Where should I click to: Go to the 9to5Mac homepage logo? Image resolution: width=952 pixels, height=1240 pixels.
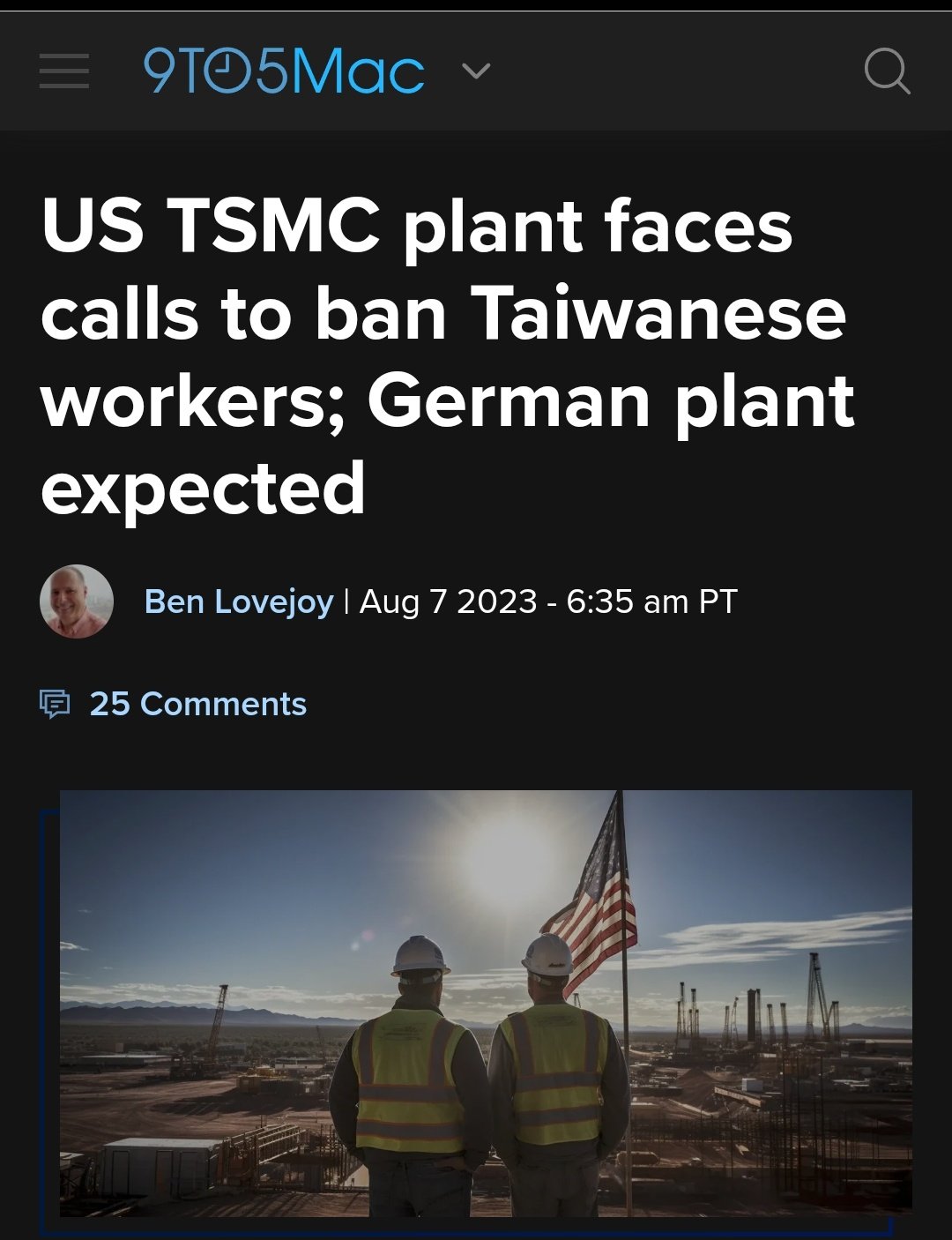283,71
